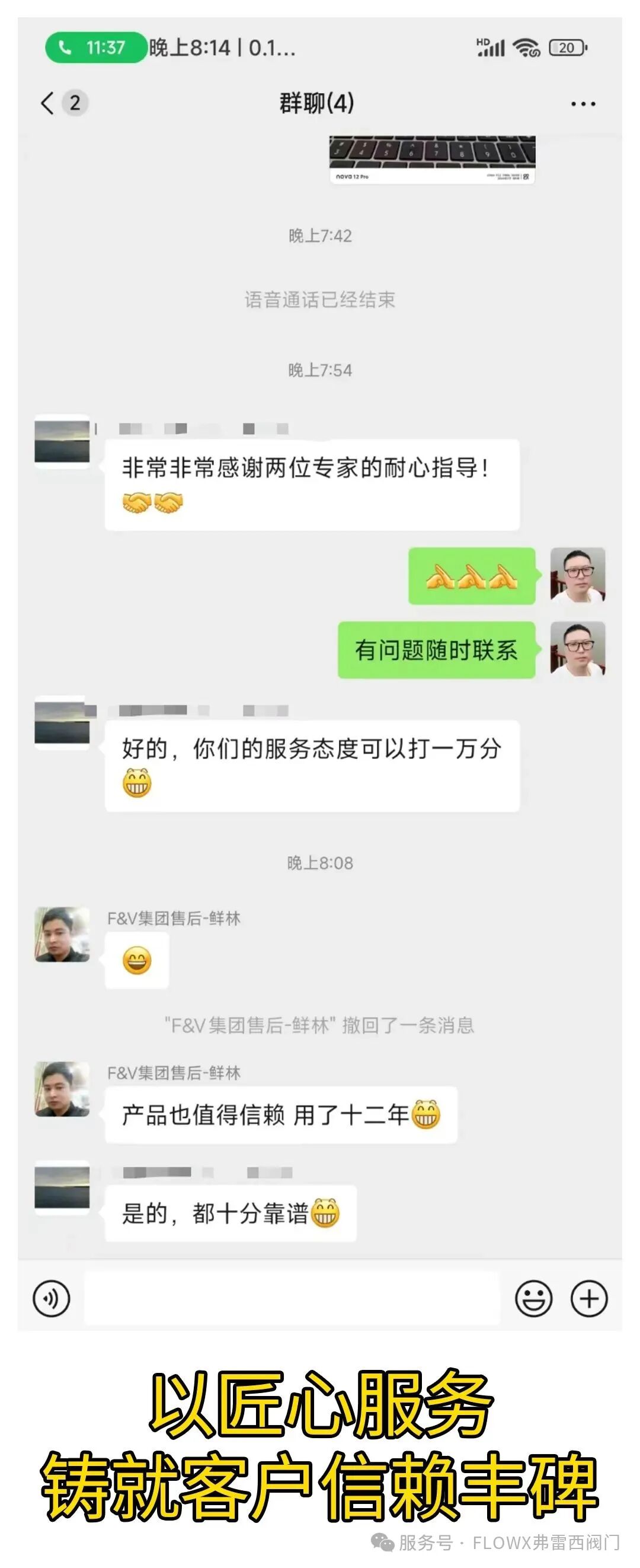Image resolution: width=640 pixels, height=1568 pixels.
Task: Open the group chat options via three-dot menu
Action: [x=583, y=102]
